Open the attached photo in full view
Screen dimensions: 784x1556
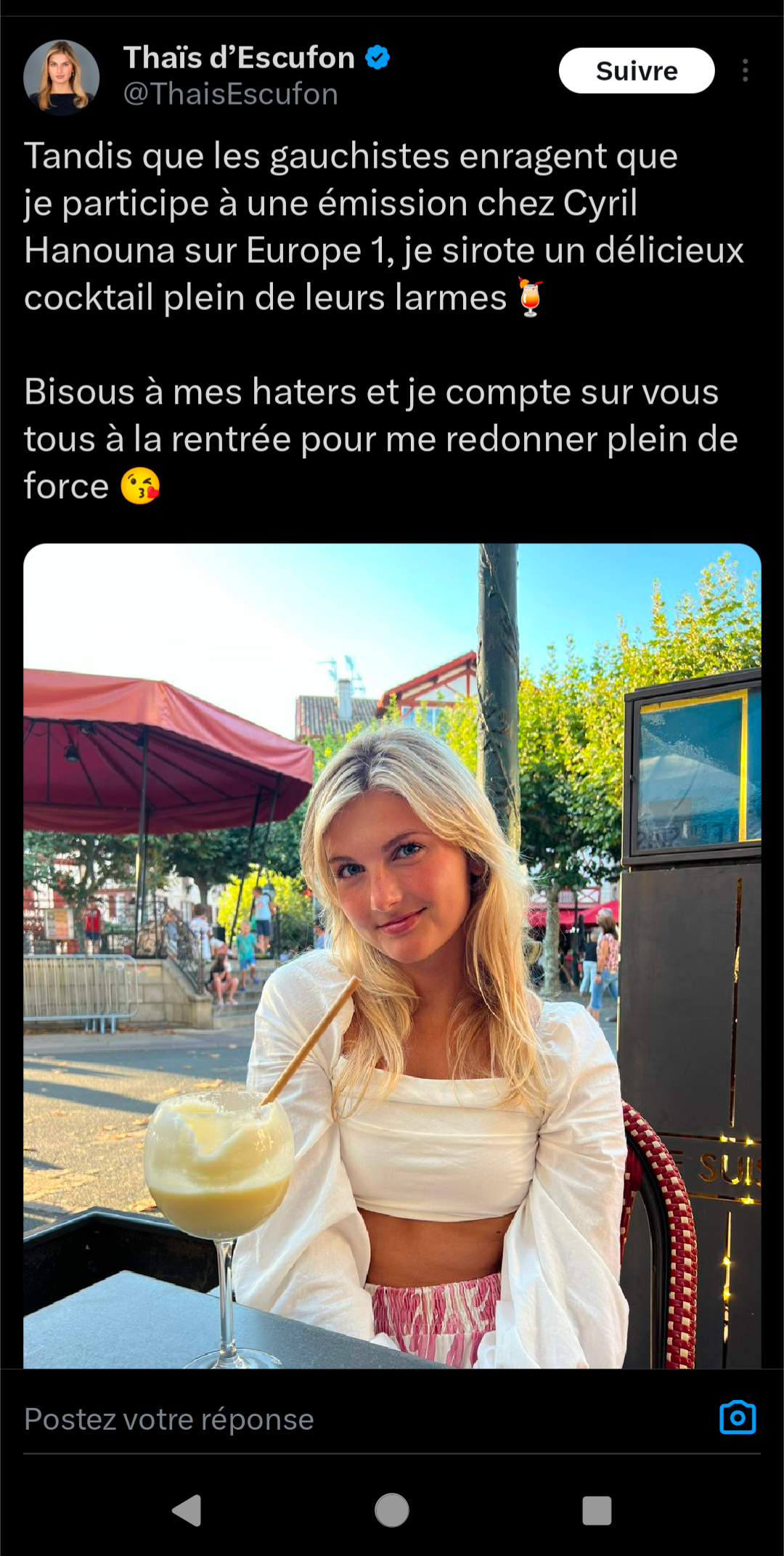(x=392, y=956)
